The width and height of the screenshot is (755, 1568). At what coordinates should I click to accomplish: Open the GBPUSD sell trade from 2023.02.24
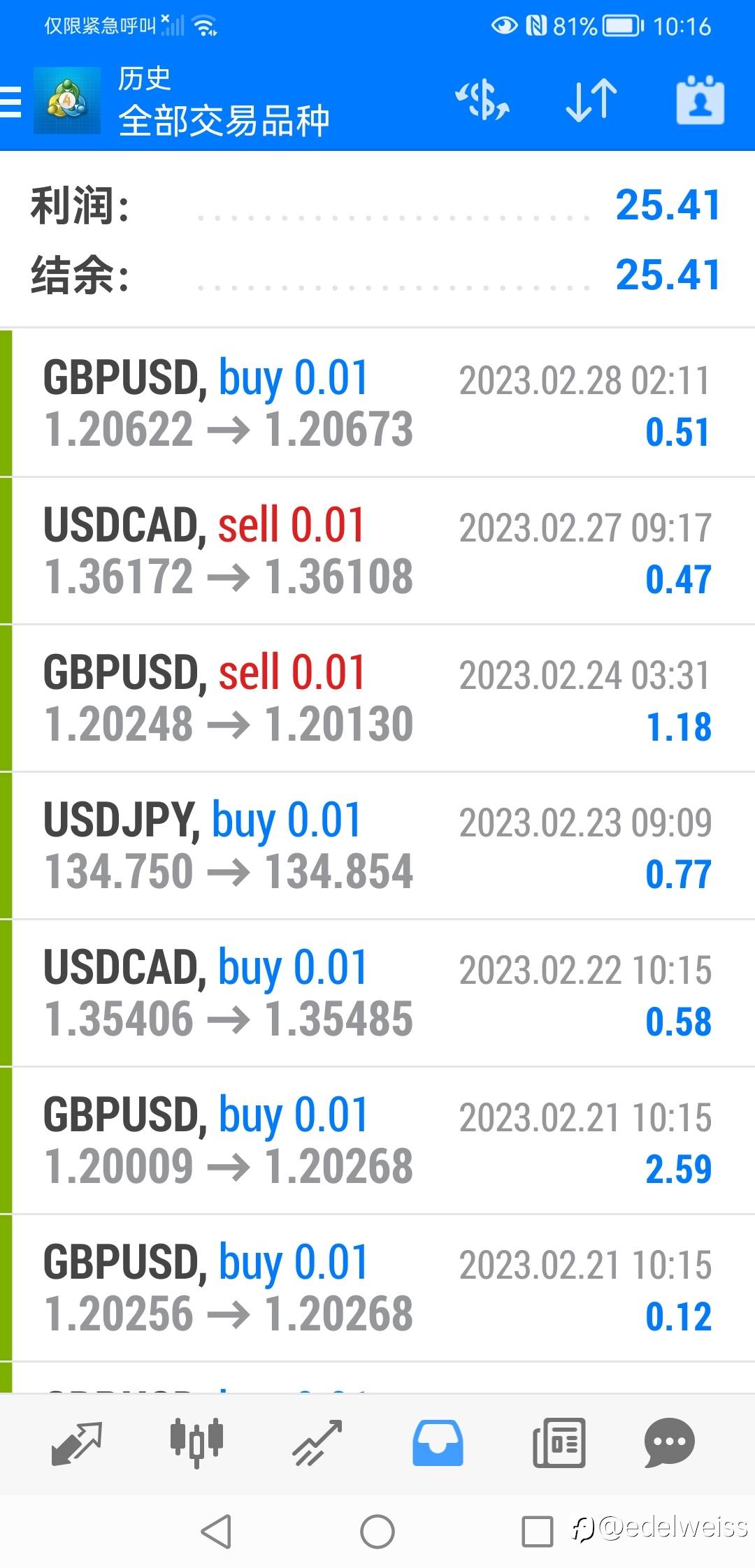pyautogui.click(x=377, y=698)
